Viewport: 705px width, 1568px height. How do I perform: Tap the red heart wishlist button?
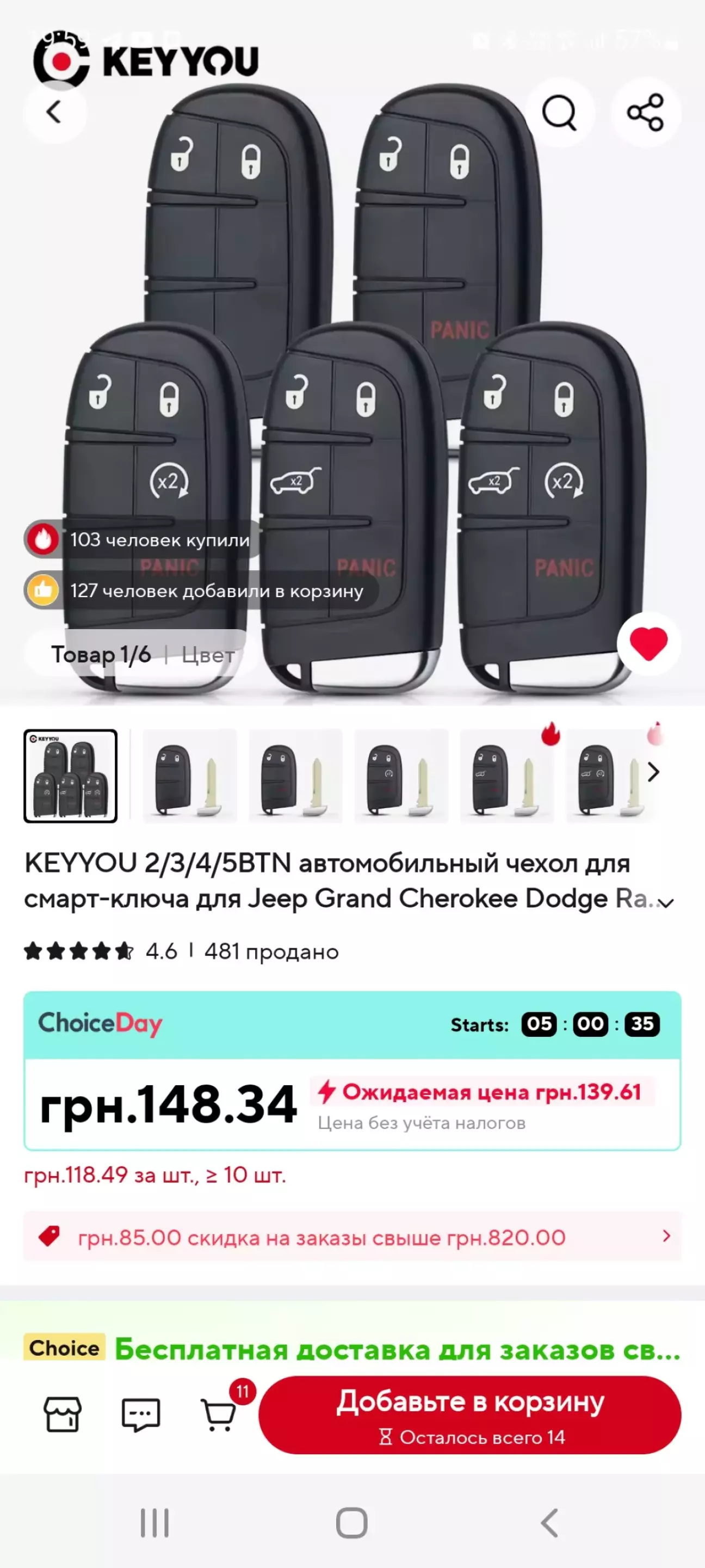click(x=648, y=643)
